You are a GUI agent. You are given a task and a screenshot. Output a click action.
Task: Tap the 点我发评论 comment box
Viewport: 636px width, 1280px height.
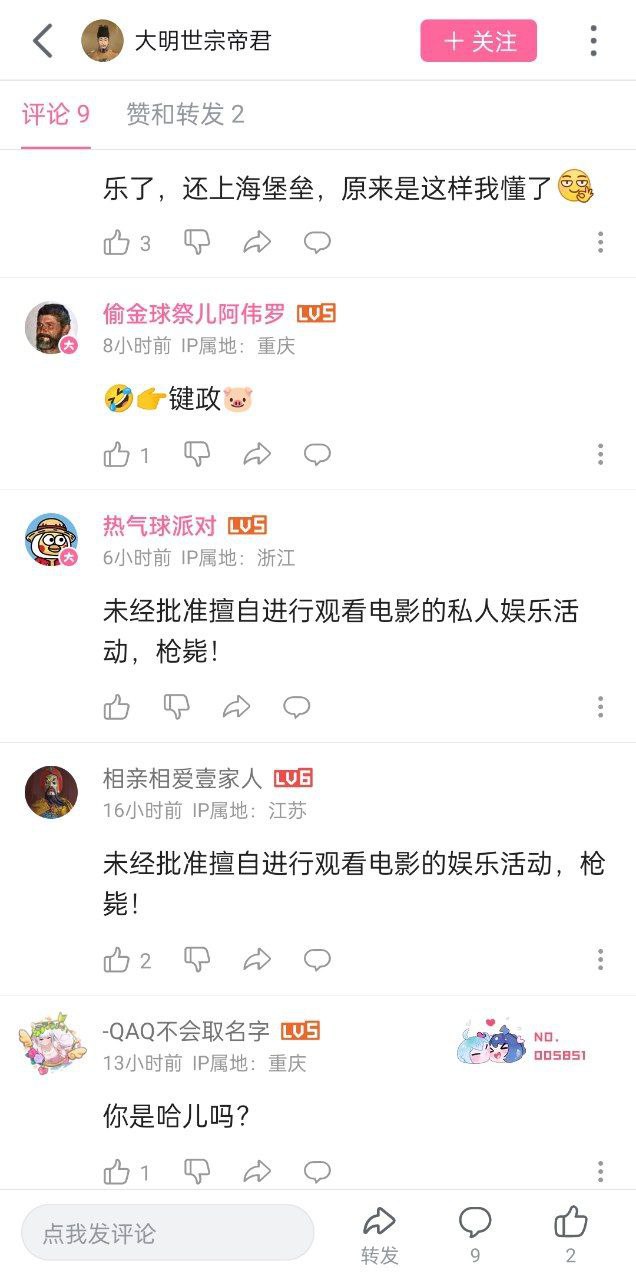pyautogui.click(x=168, y=1233)
